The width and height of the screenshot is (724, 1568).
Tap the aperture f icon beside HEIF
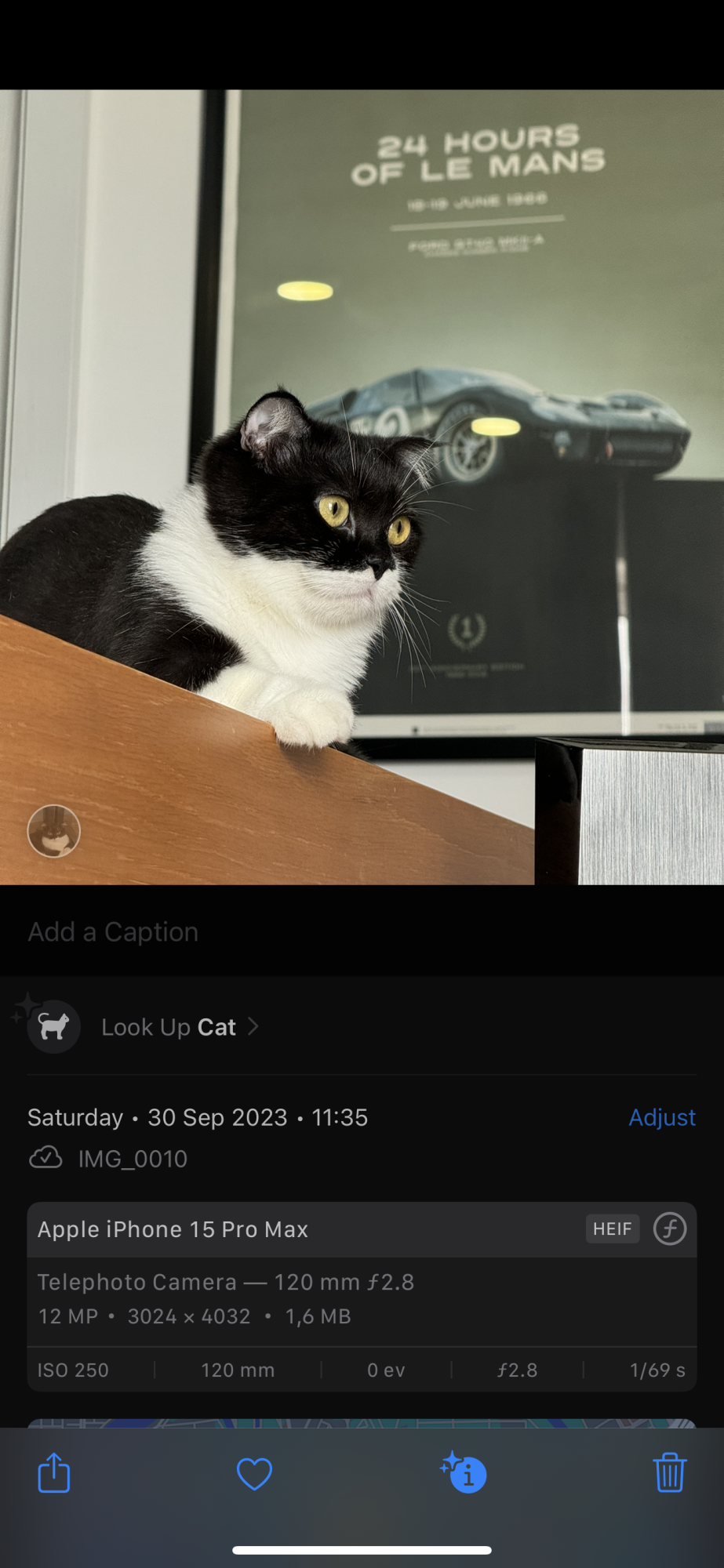click(670, 1229)
